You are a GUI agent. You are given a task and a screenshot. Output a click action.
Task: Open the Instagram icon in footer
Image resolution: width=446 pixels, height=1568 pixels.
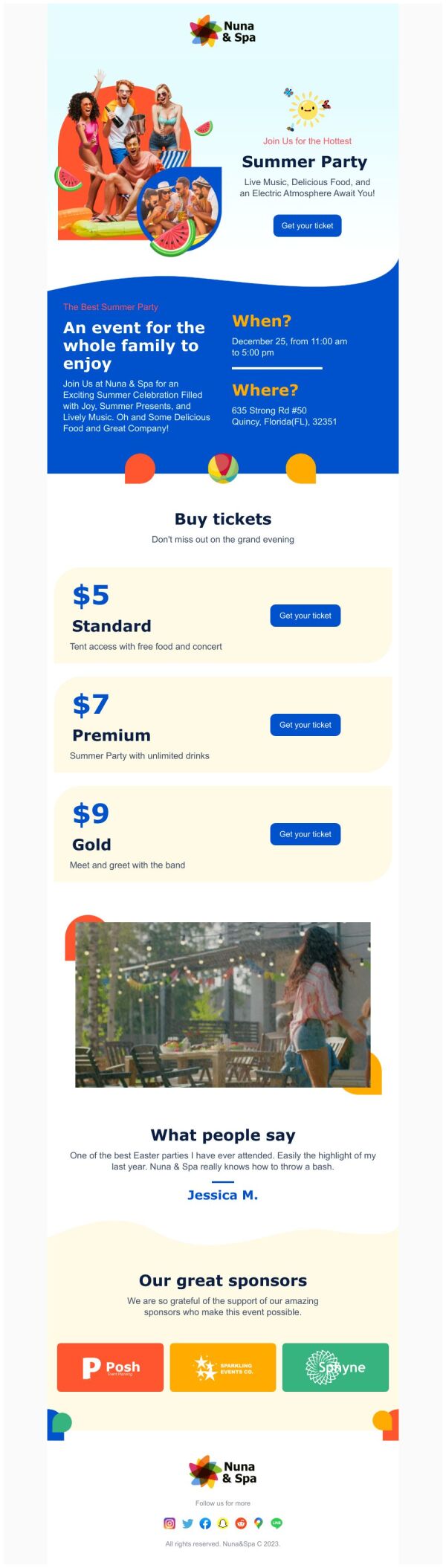click(x=169, y=1523)
